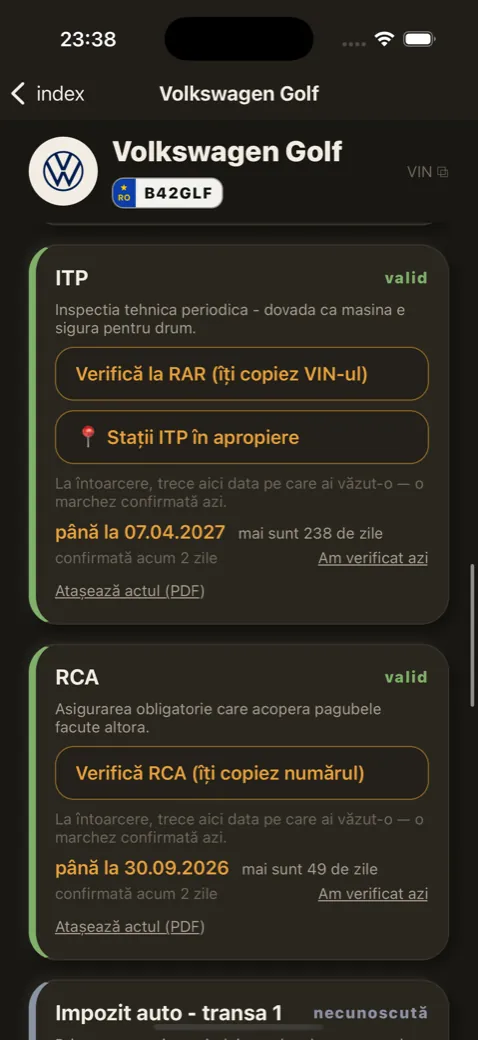Mark ITP as Am verificat azi
Viewport: 478px width, 1040px height.
point(373,558)
